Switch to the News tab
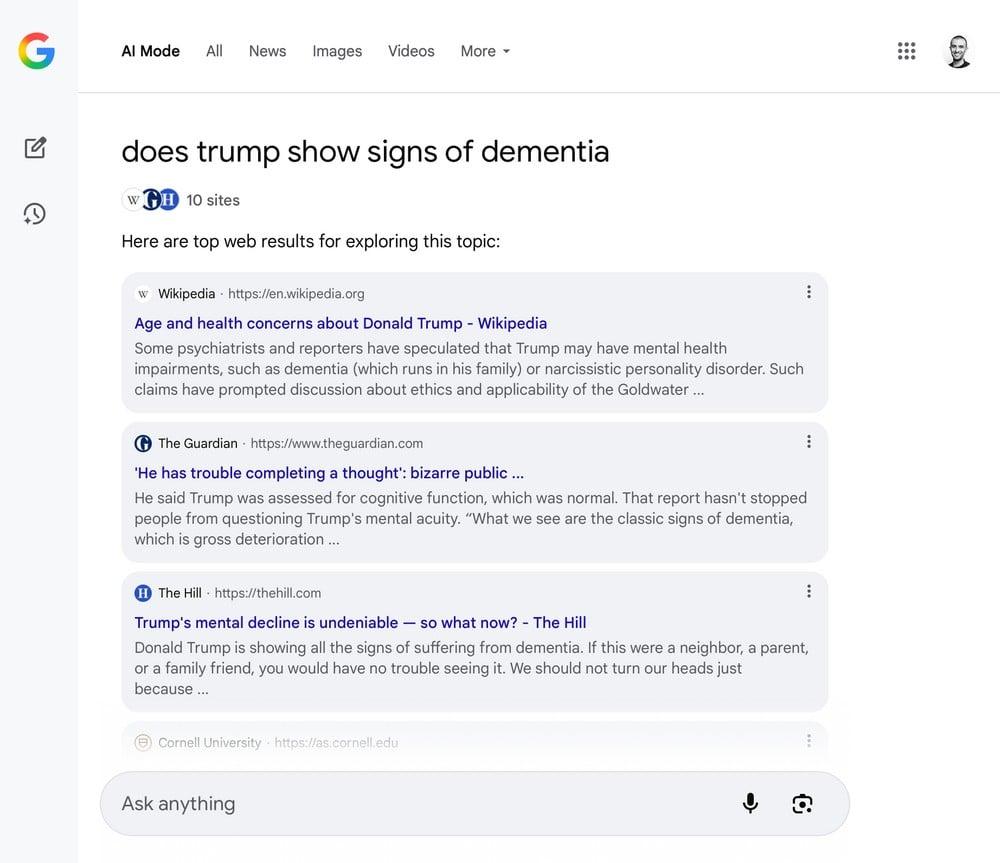This screenshot has height=863, width=1000. [x=267, y=51]
